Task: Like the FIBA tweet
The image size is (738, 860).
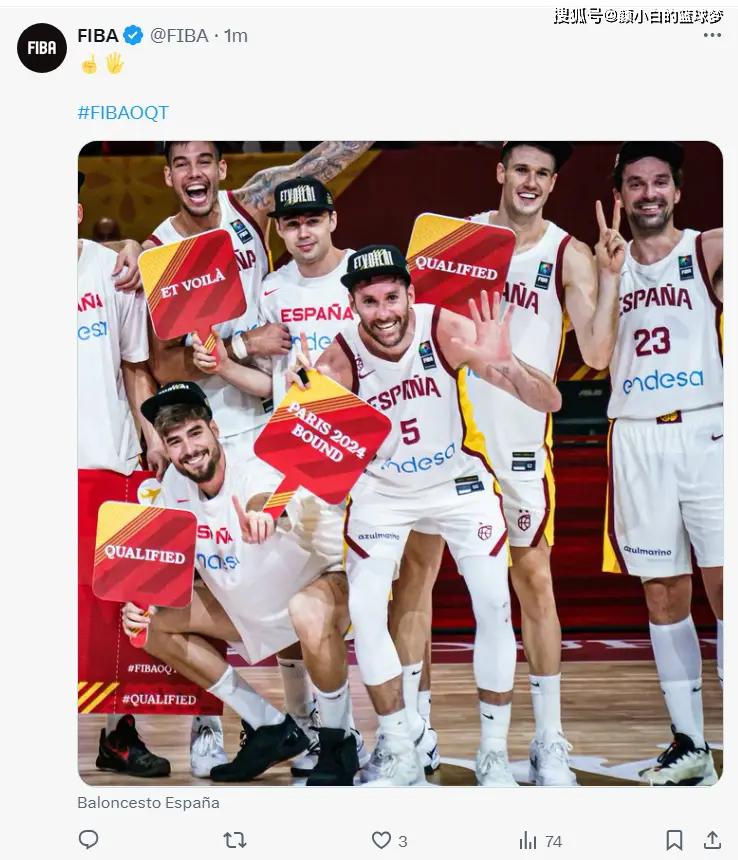Action: [x=381, y=840]
